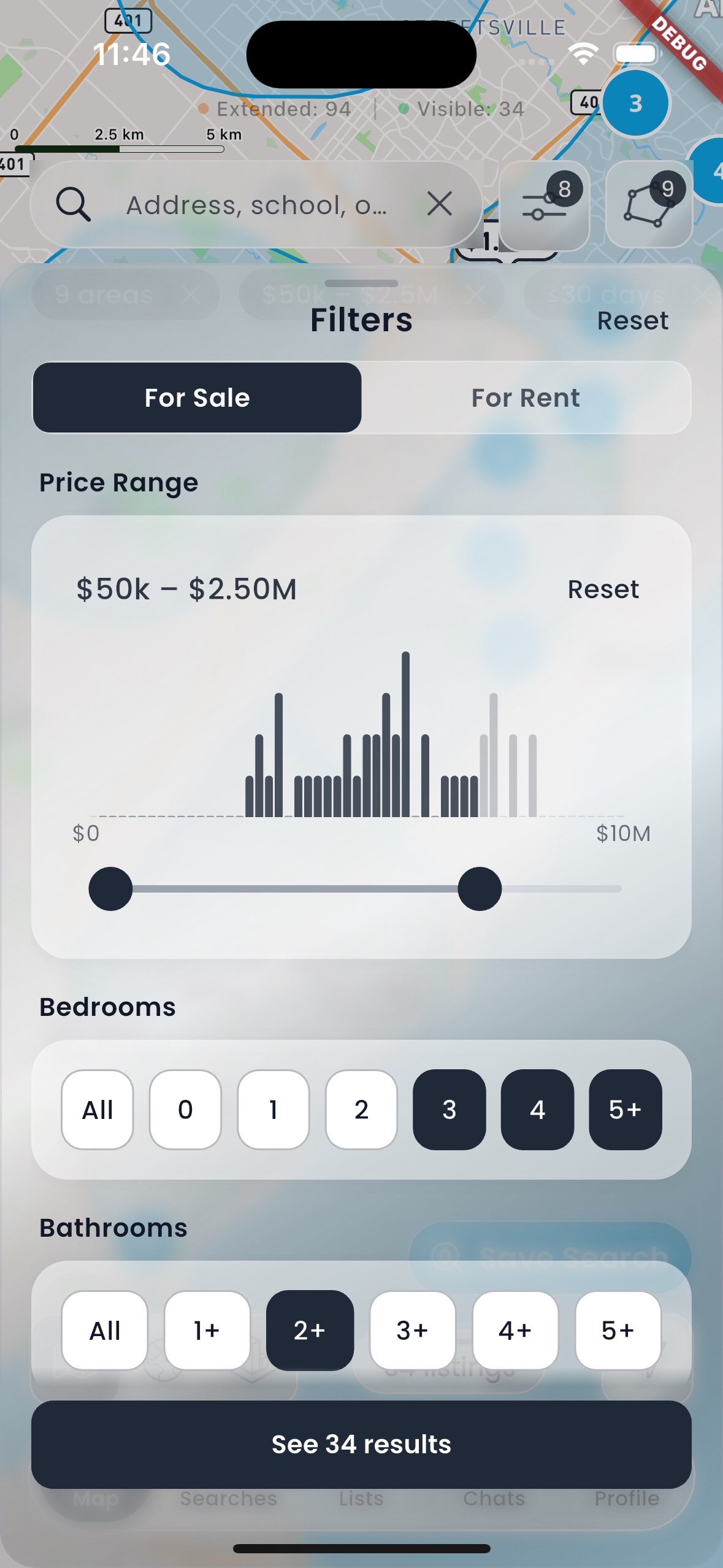See 34 results
This screenshot has width=723, height=1568.
(361, 1445)
